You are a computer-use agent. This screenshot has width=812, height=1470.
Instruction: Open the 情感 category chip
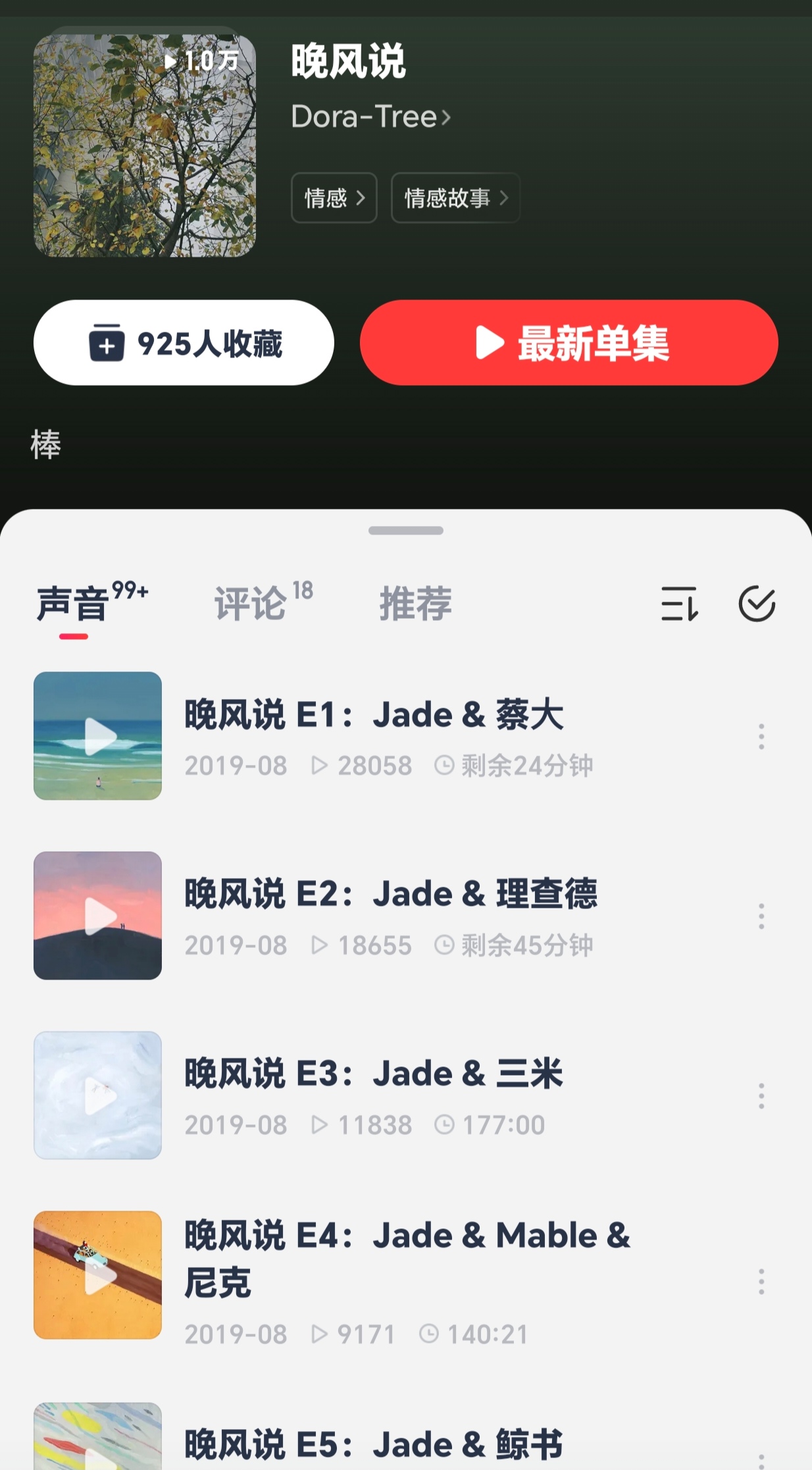click(334, 197)
